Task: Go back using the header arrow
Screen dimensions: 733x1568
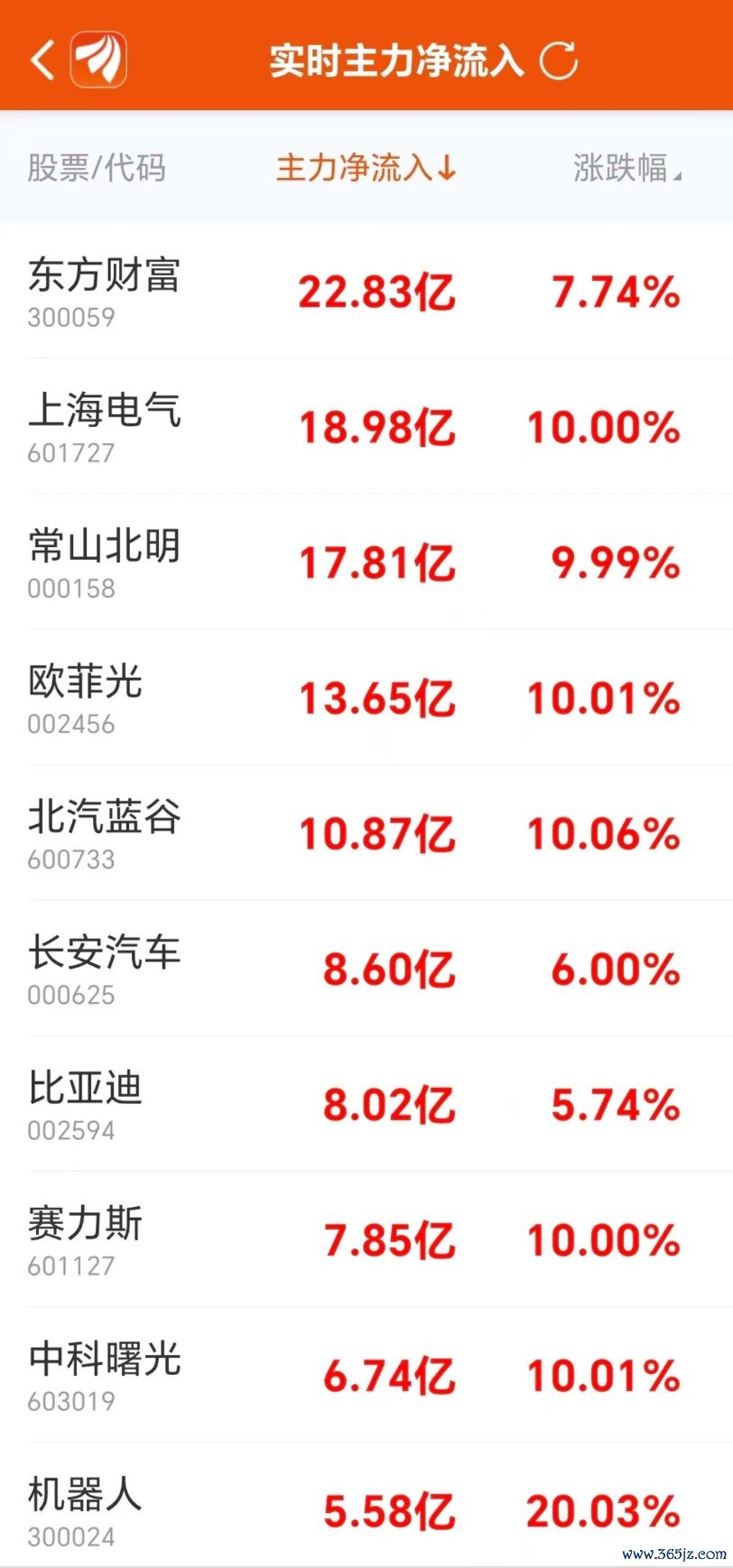Action: [x=42, y=60]
